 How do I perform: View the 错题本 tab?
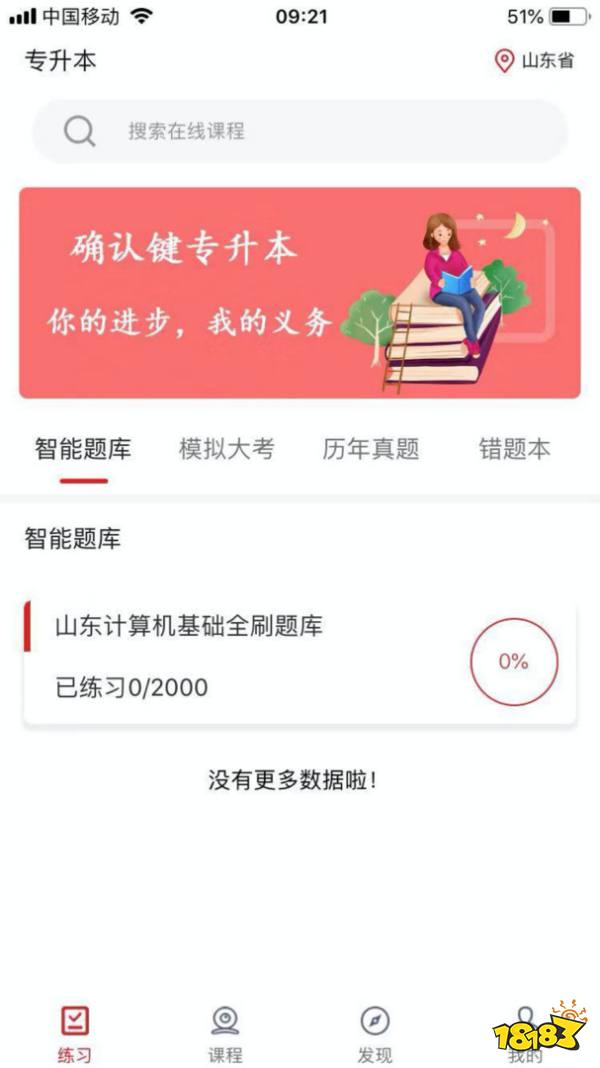click(x=514, y=450)
